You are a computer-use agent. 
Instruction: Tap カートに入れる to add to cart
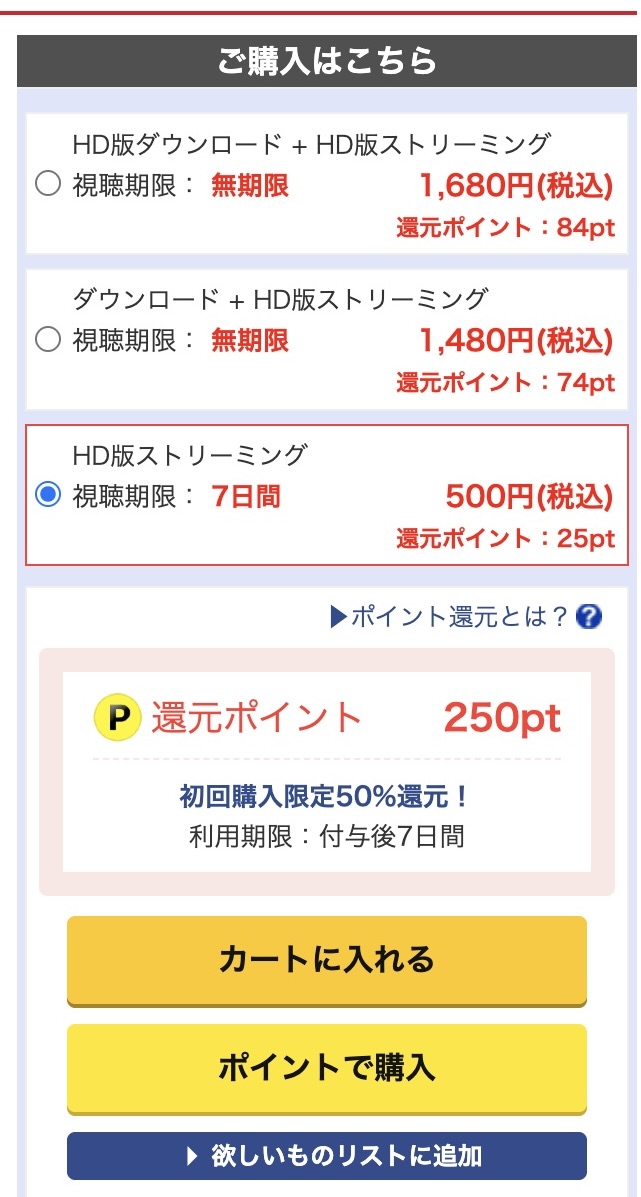326,960
